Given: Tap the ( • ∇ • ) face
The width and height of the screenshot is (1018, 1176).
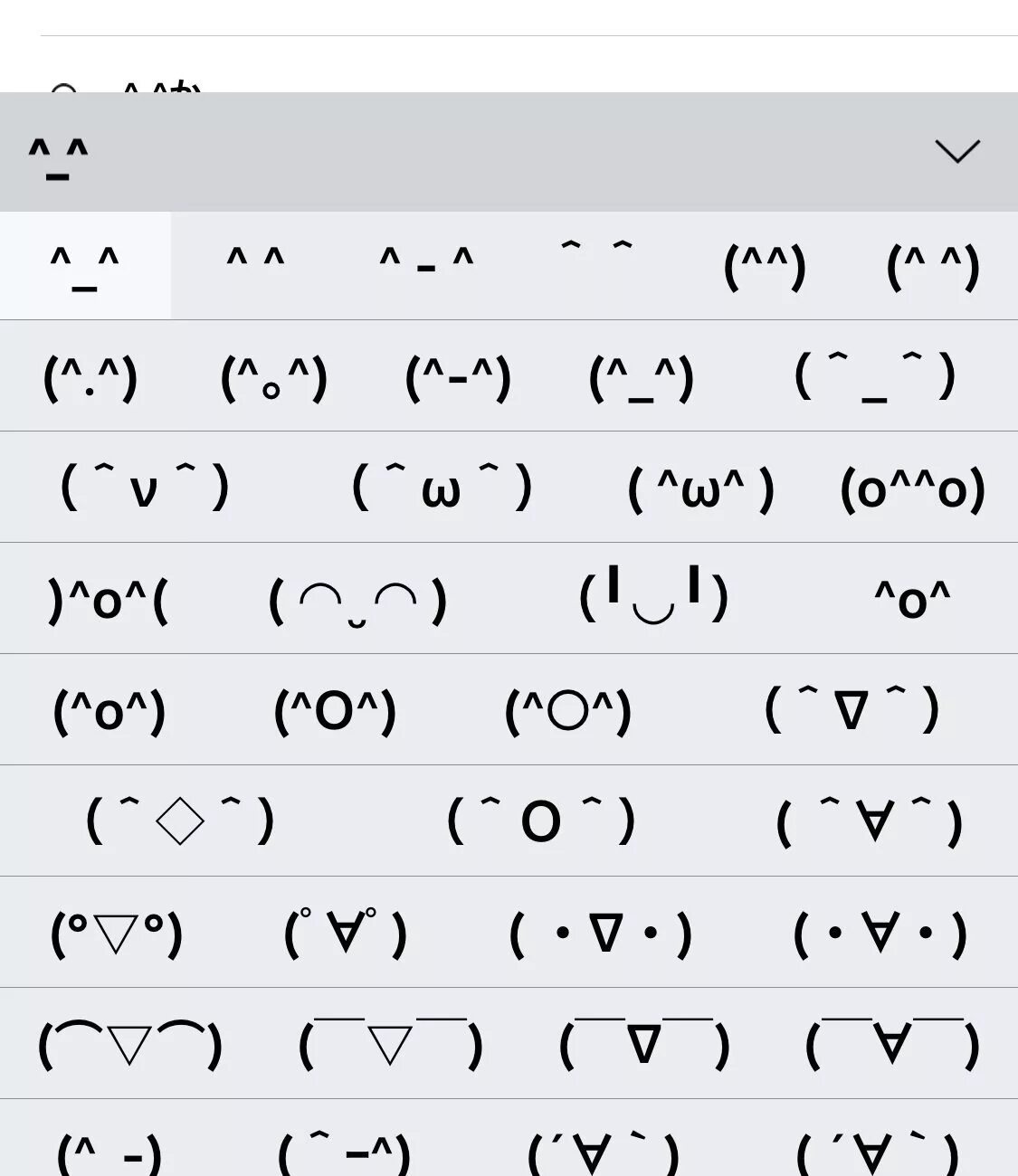Looking at the screenshot, I should click(601, 933).
